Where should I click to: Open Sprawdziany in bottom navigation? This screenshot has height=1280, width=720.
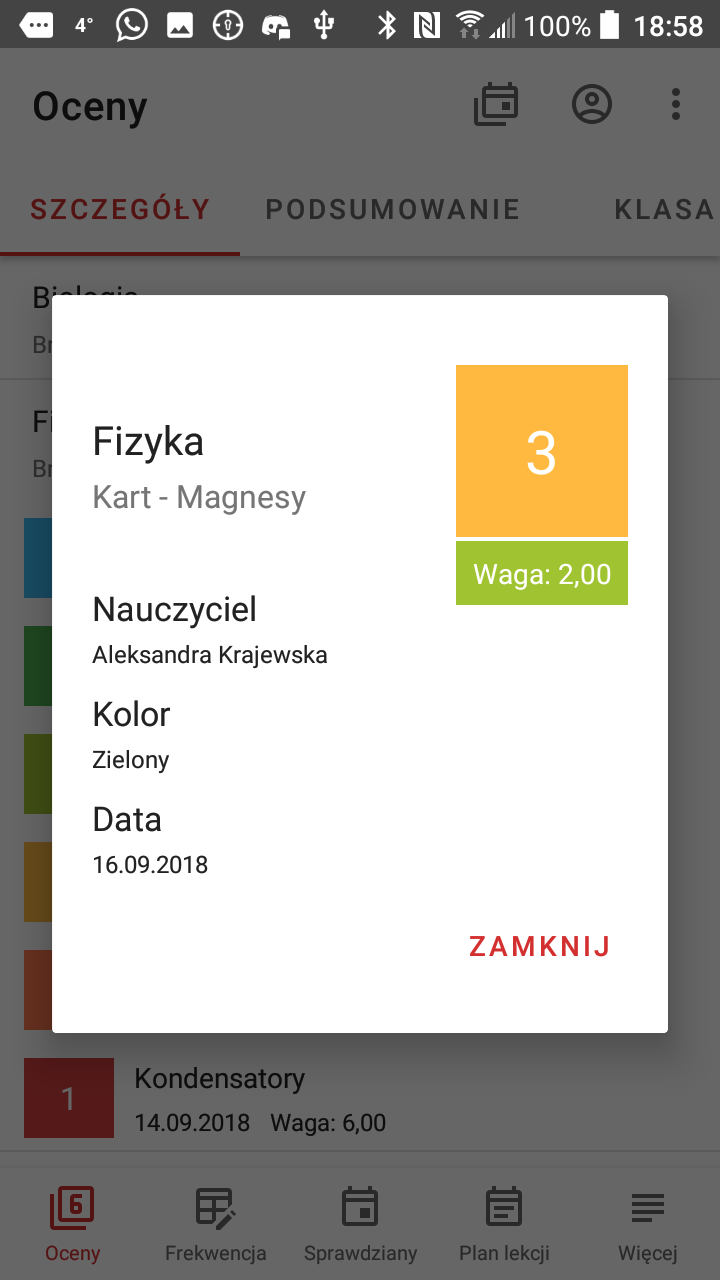[360, 1224]
